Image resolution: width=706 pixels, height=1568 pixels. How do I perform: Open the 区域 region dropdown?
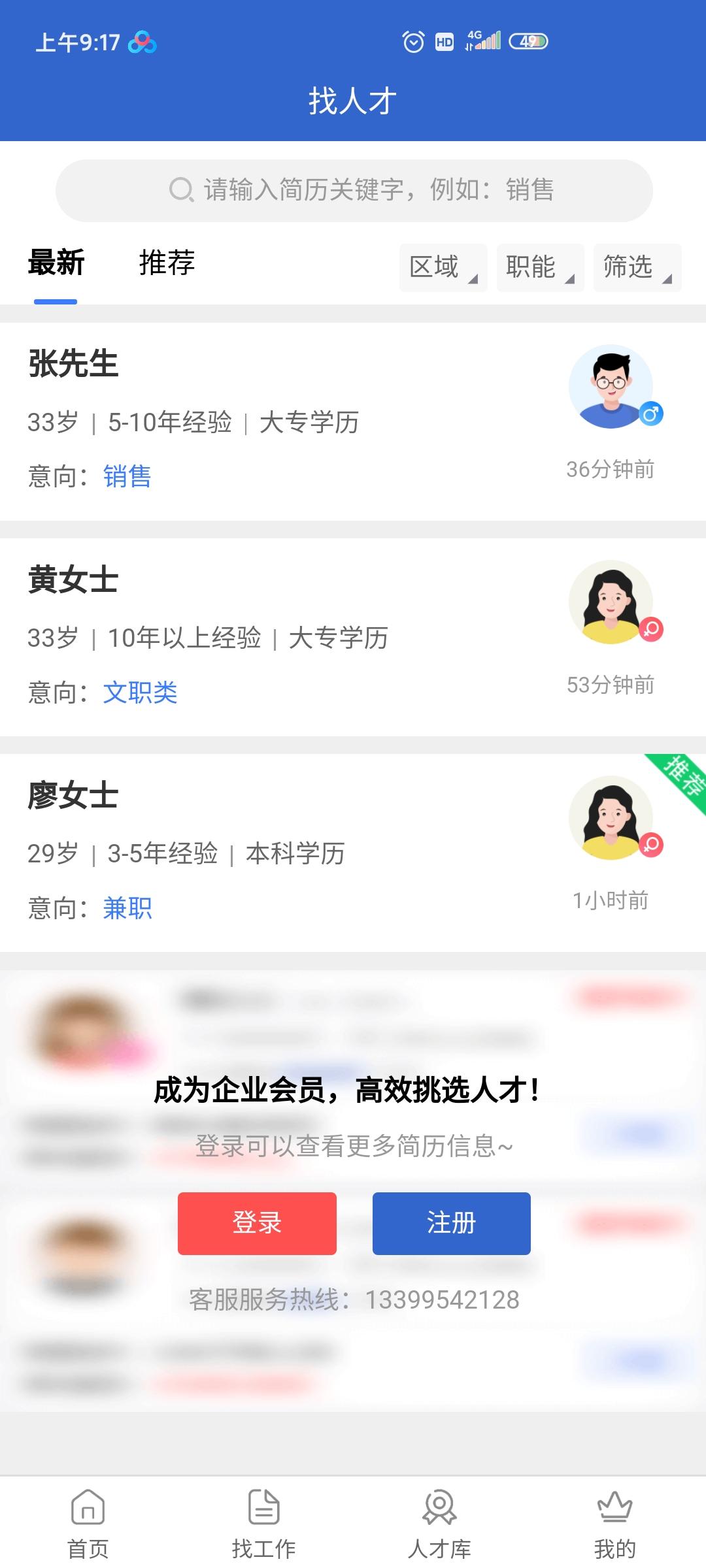(x=443, y=268)
